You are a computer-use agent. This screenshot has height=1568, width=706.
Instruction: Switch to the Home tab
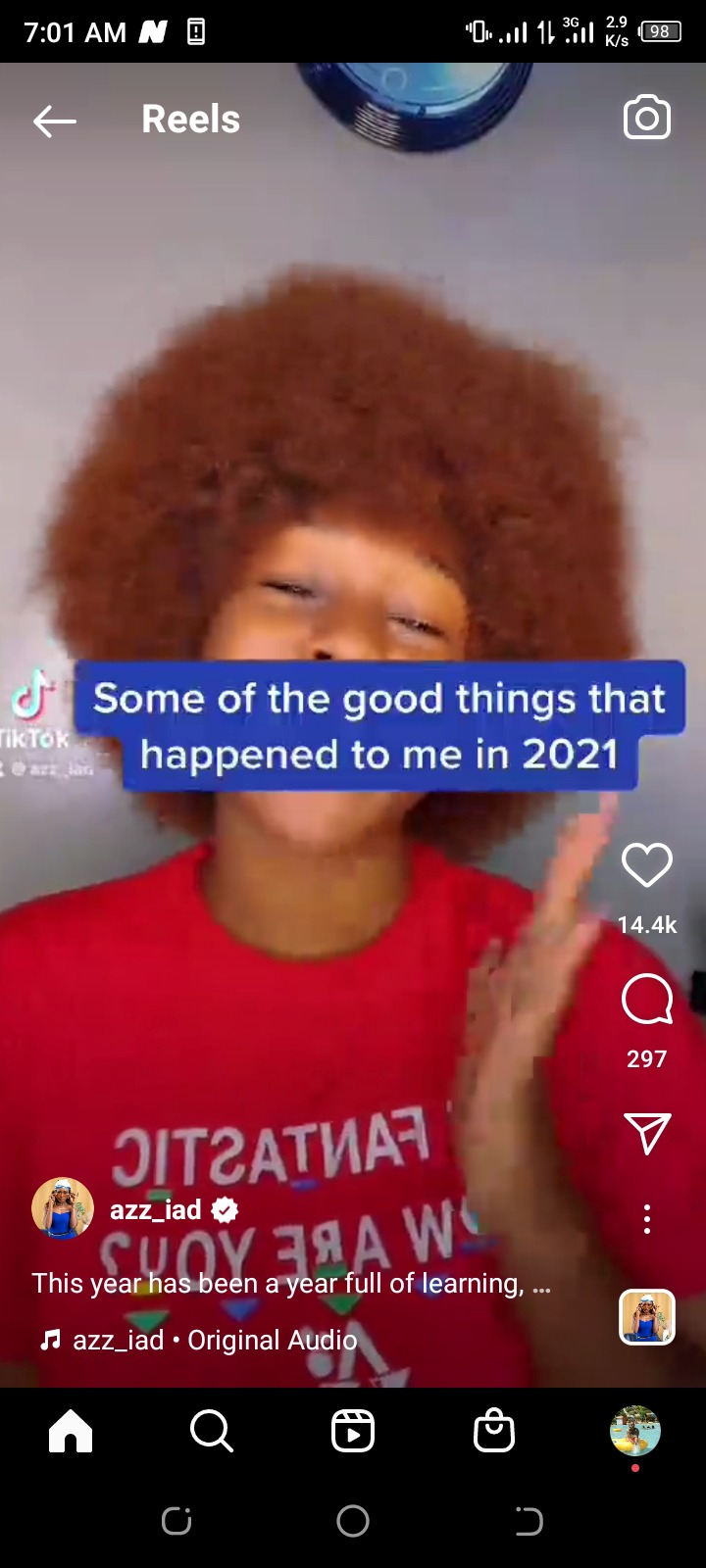pos(71,1432)
